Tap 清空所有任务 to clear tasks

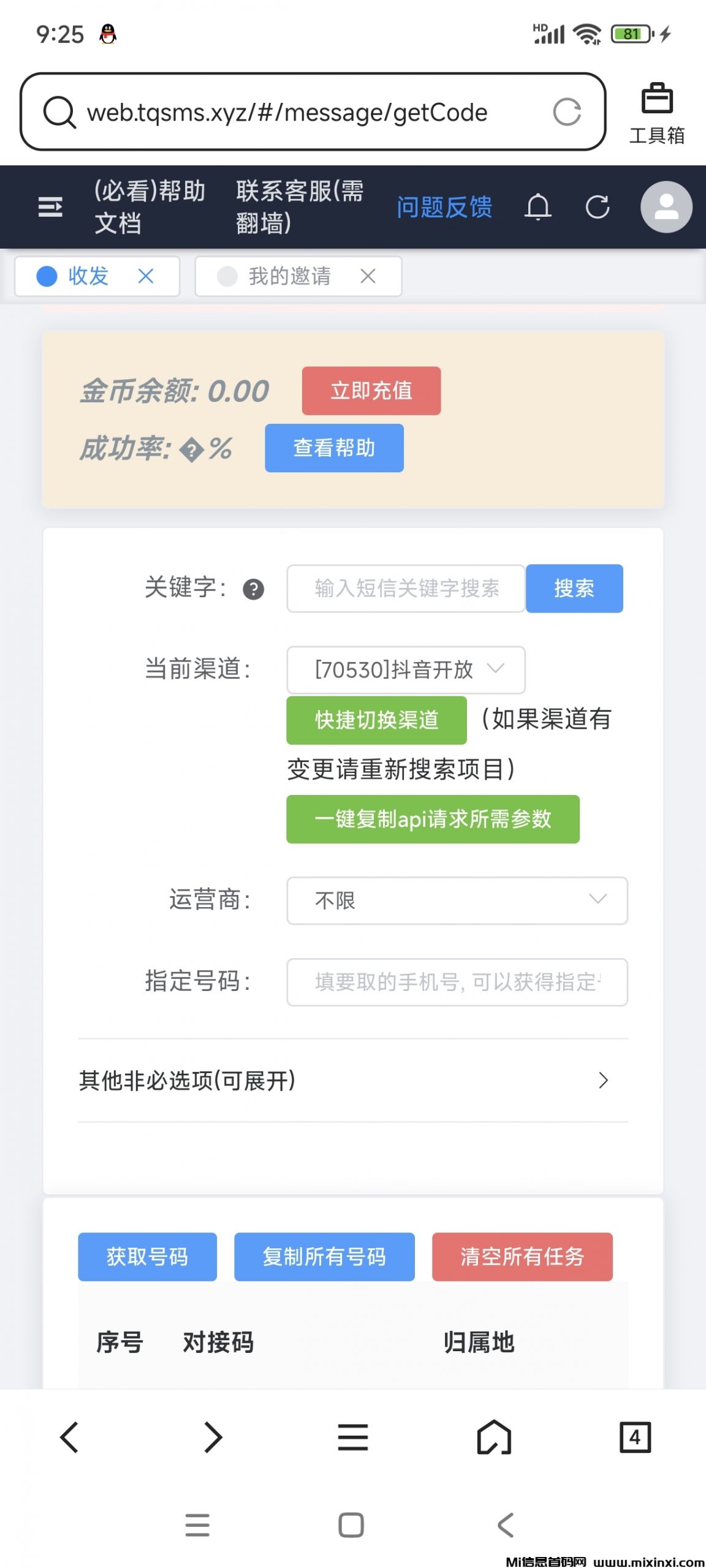click(x=522, y=1257)
